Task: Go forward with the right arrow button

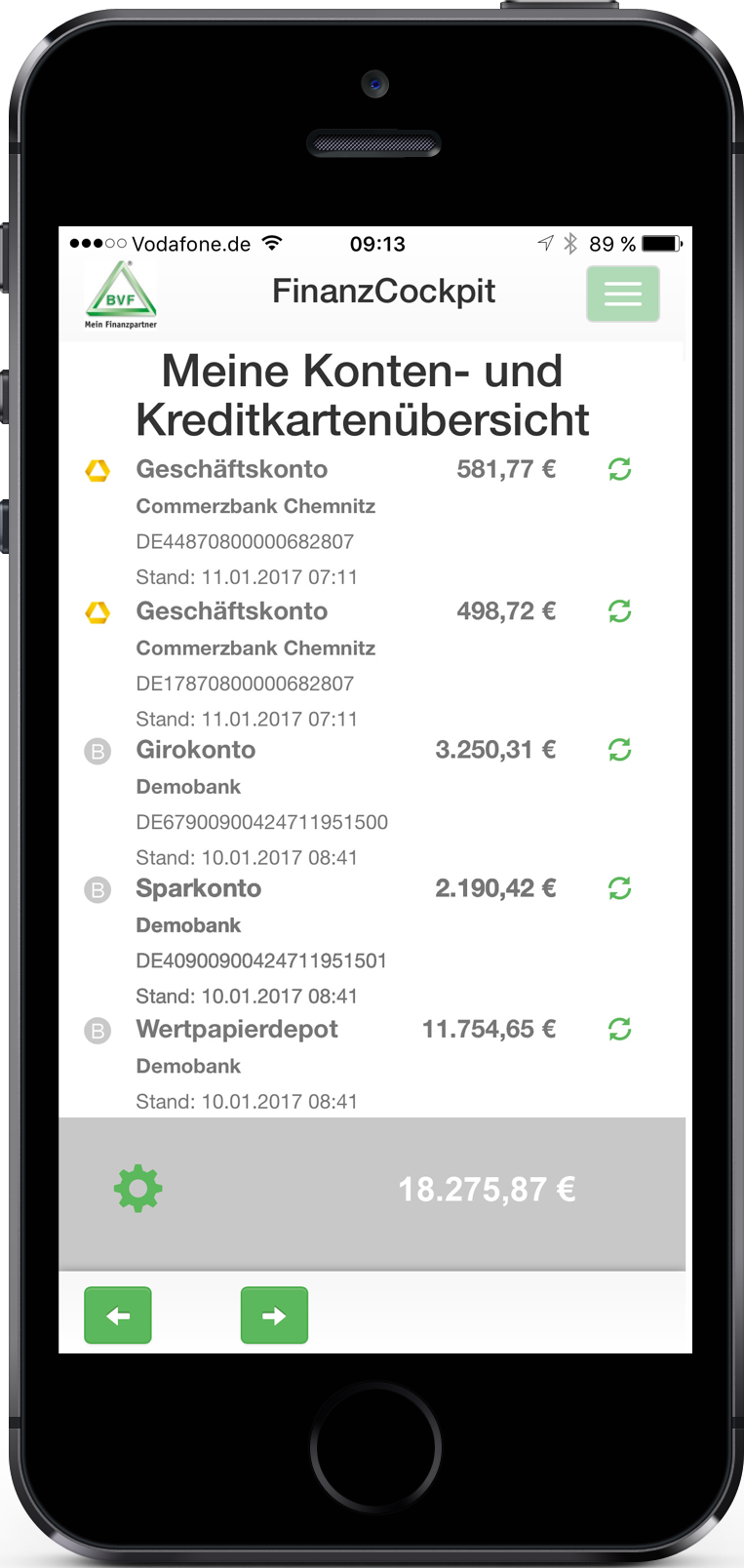Action: point(274,1315)
